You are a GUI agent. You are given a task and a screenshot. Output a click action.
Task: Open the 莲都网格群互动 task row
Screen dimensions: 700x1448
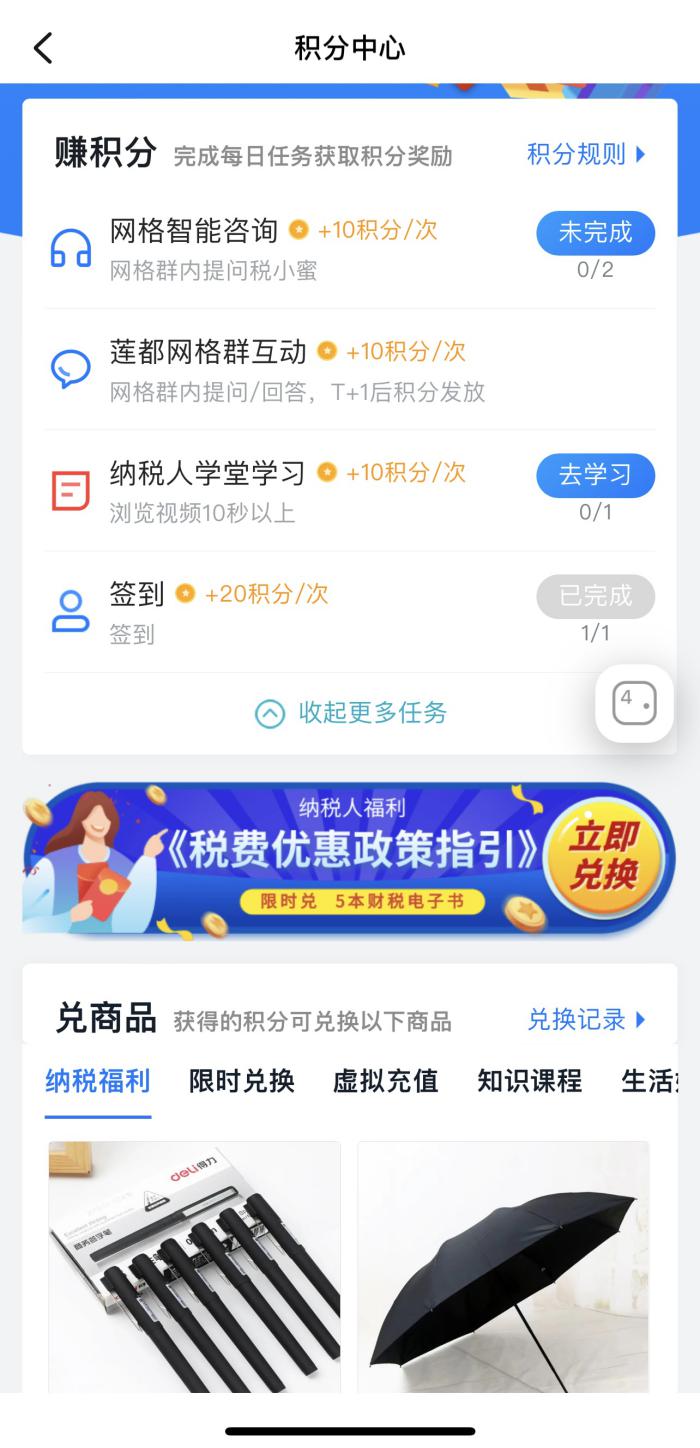click(x=350, y=369)
